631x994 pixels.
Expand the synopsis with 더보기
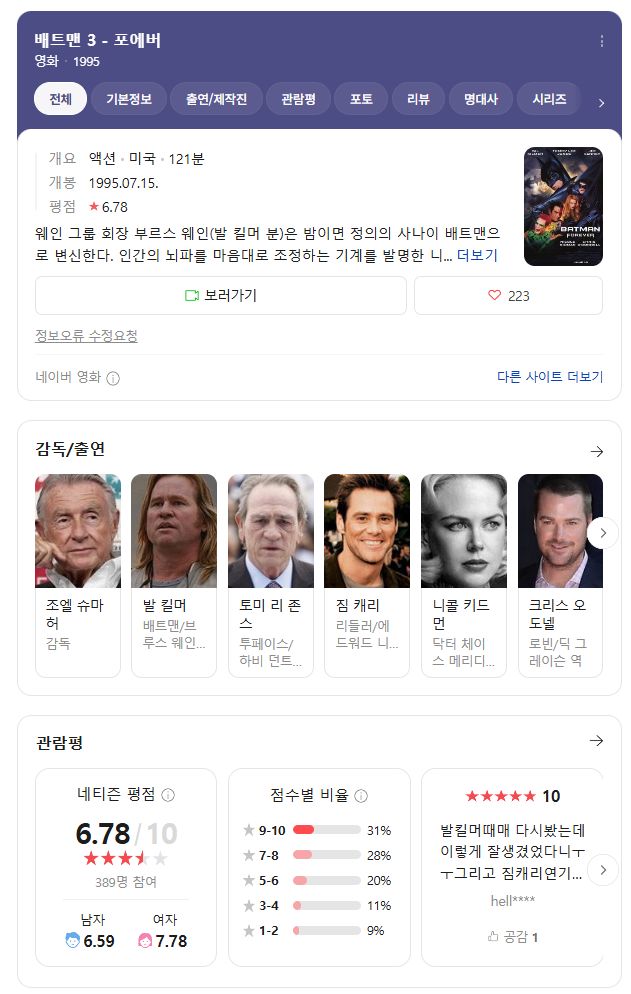pyautogui.click(x=477, y=255)
